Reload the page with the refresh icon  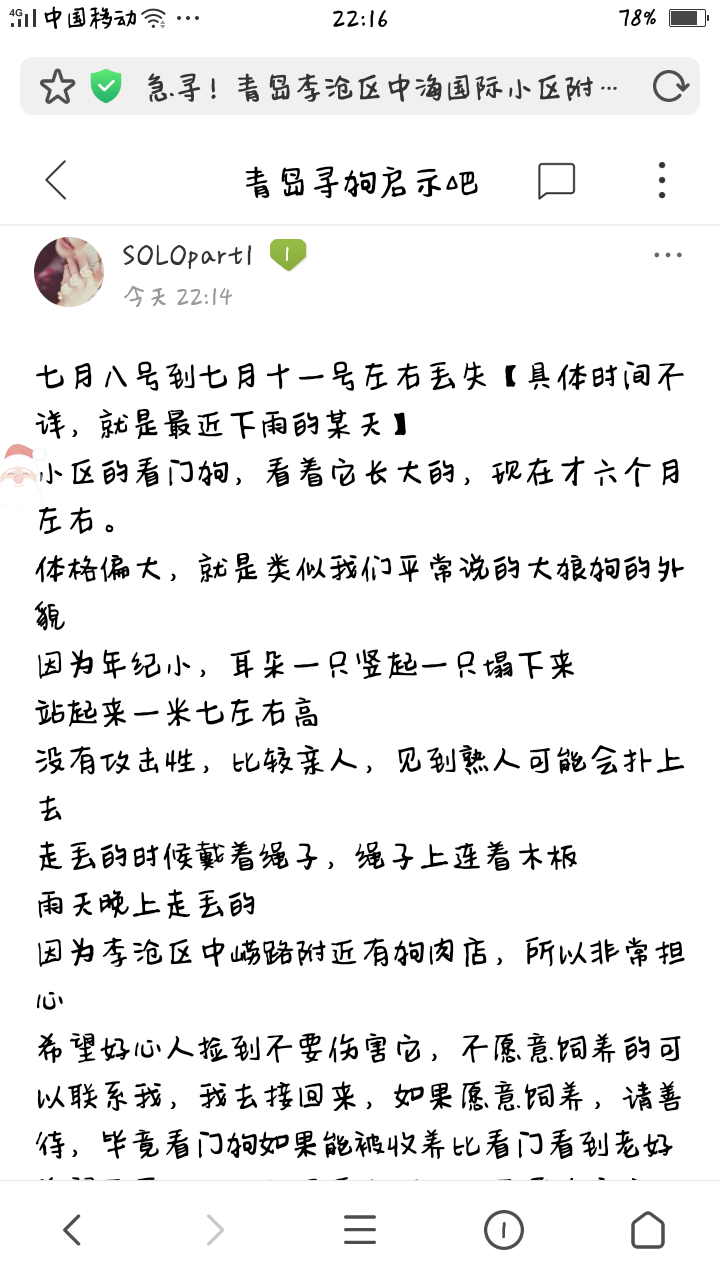[669, 87]
